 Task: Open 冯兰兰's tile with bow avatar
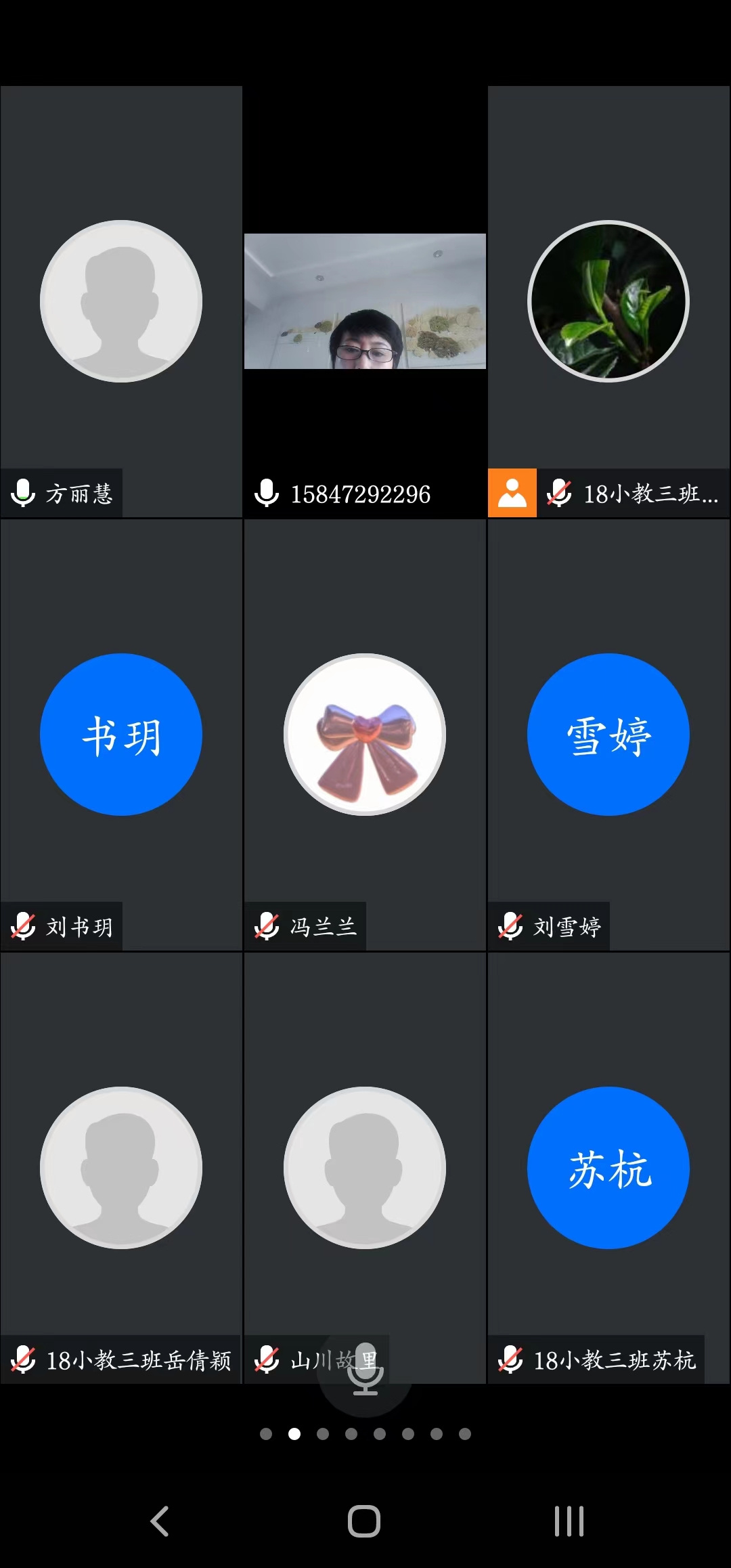click(x=365, y=735)
